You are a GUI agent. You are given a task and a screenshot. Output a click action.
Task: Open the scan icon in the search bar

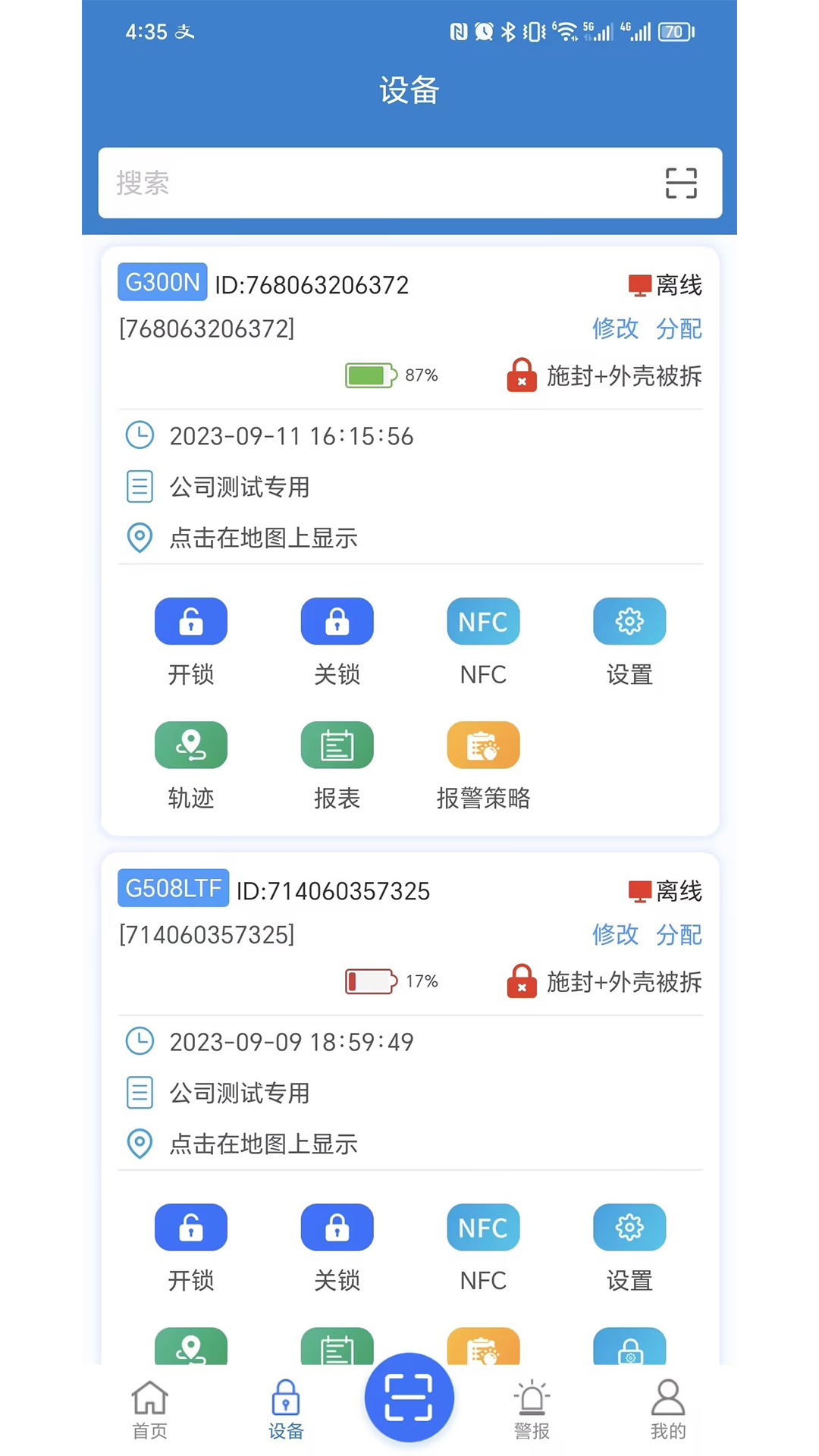(680, 183)
